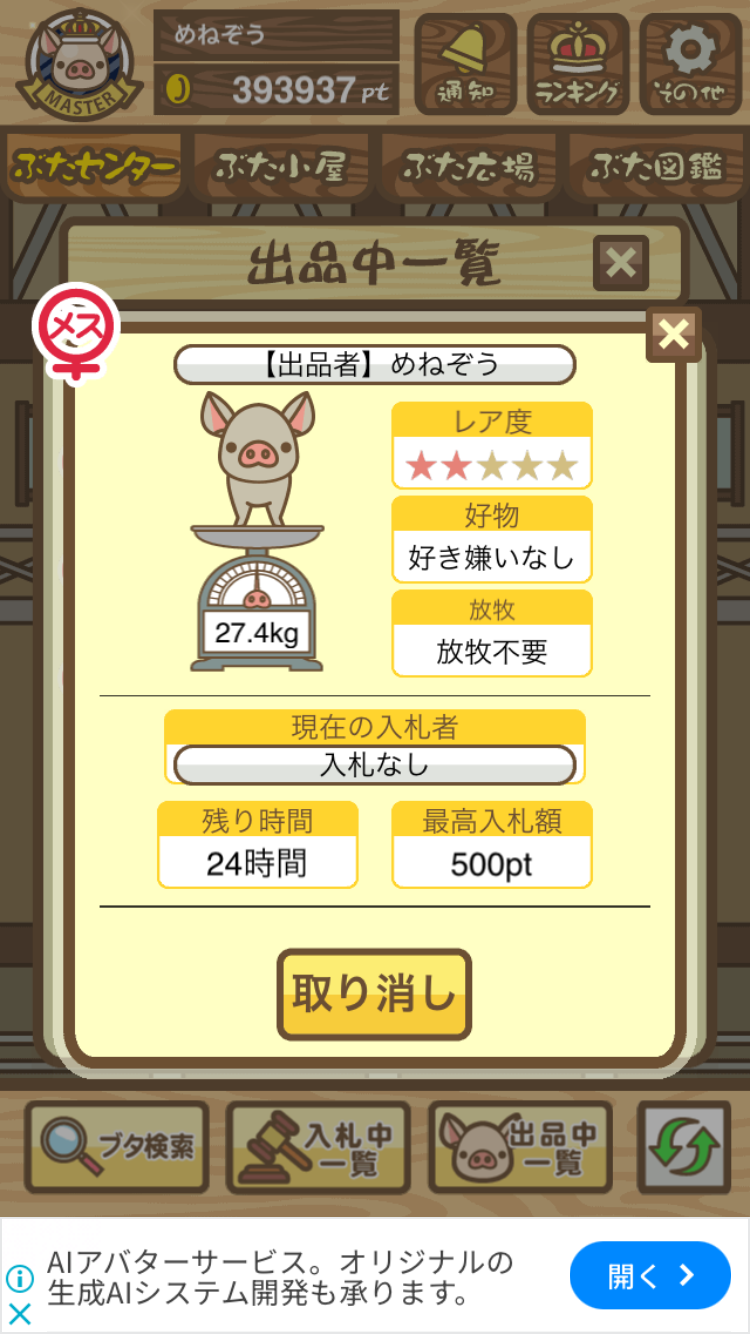Open the 通知 notifications bell
This screenshot has width=750, height=1334.
[x=465, y=64]
